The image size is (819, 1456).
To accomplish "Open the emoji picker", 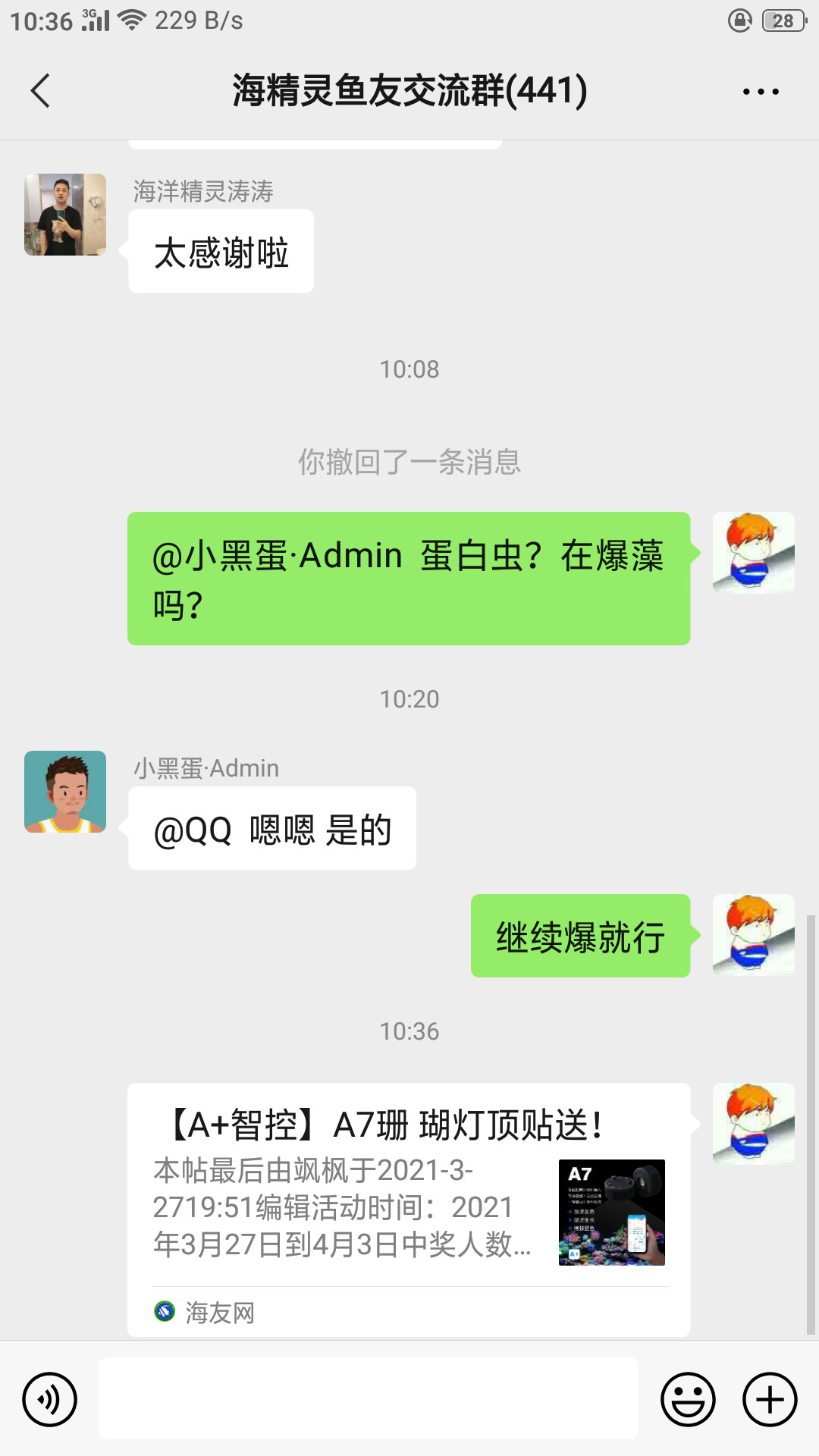I will coord(688,1399).
